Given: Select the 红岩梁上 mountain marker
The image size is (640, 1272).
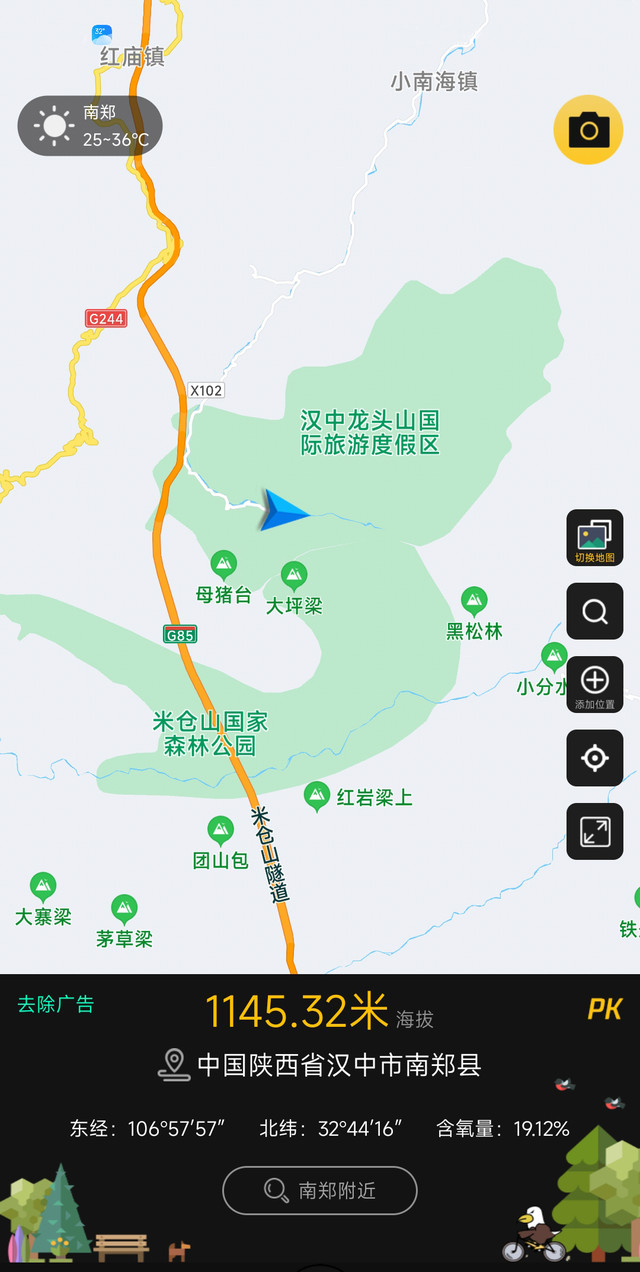Looking at the screenshot, I should click(x=317, y=797).
